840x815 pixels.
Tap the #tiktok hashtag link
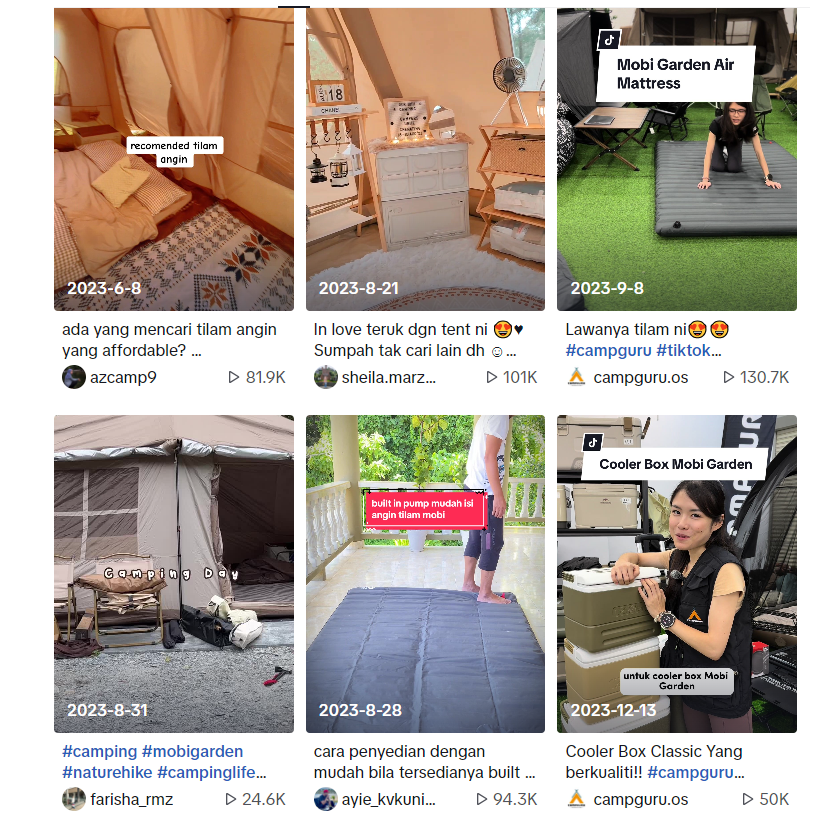point(688,351)
